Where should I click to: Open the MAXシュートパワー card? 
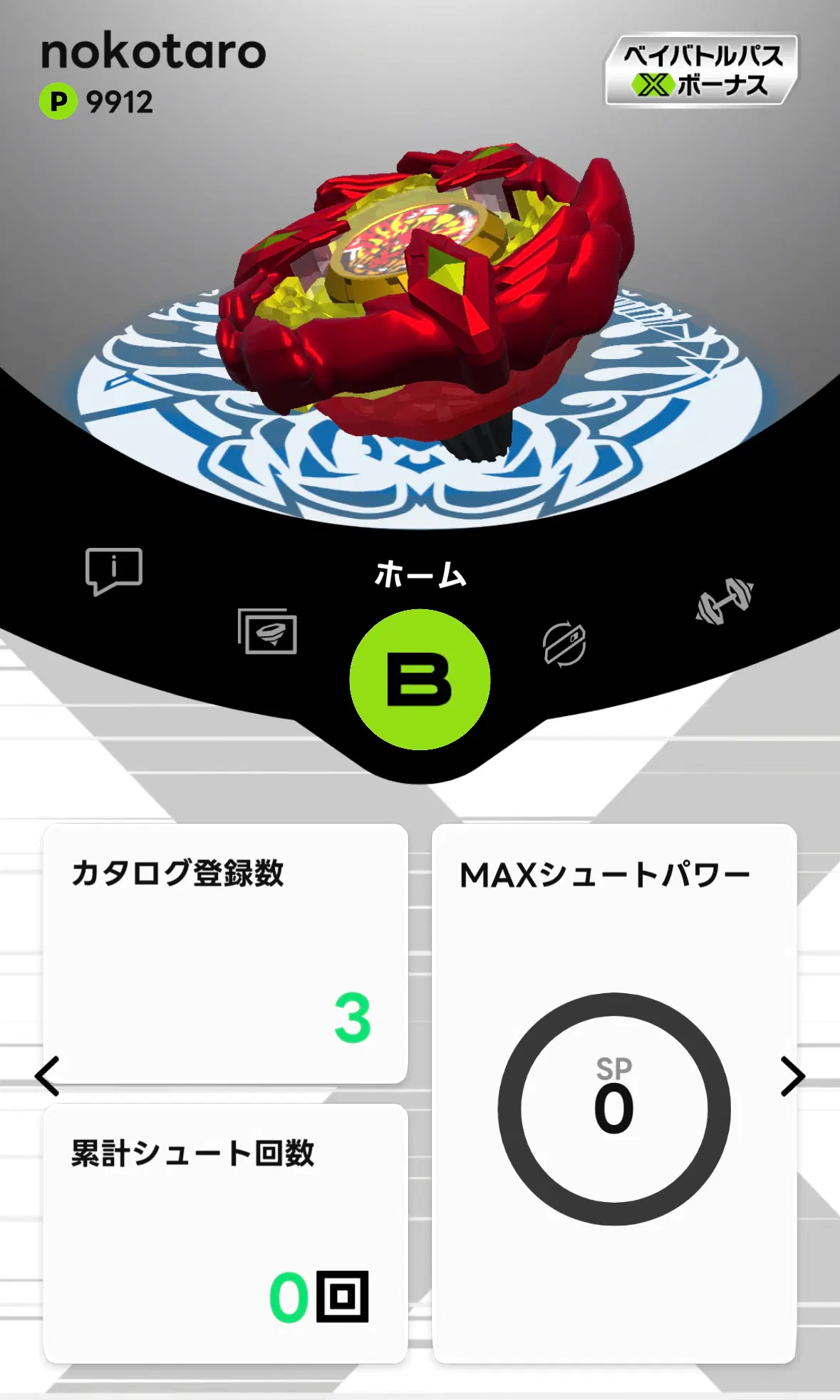pyautogui.click(x=614, y=1093)
